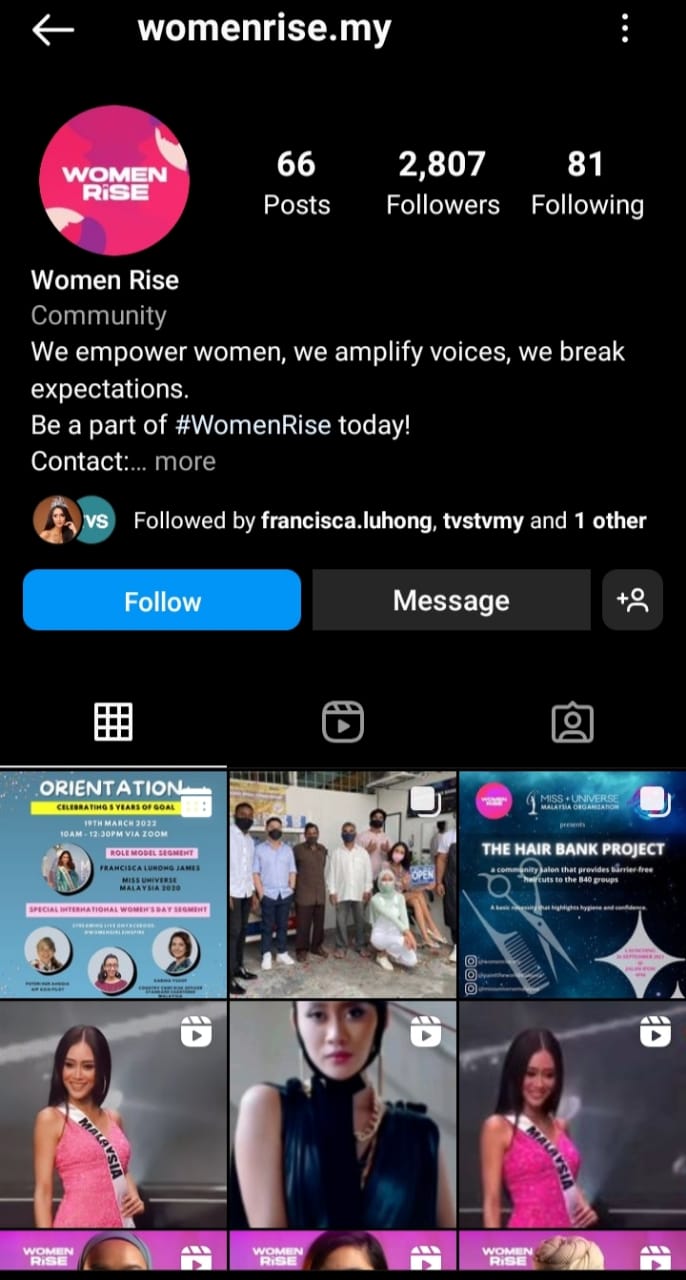The height and width of the screenshot is (1280, 686).
Task: Switch to the tagged posts tab
Action: [x=572, y=721]
